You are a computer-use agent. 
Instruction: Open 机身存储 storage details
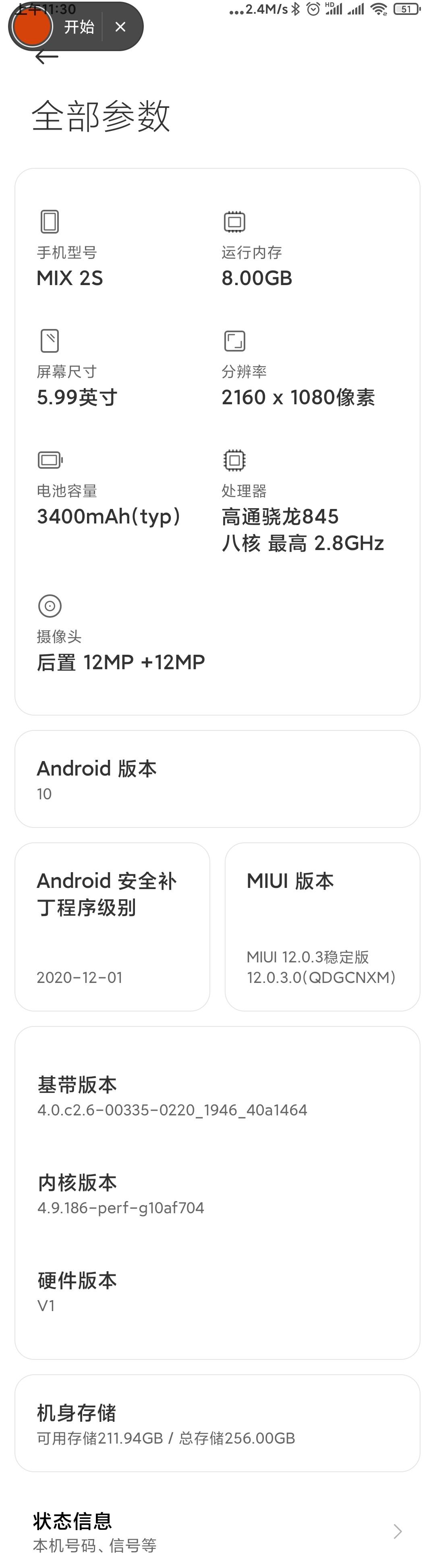point(217,1423)
